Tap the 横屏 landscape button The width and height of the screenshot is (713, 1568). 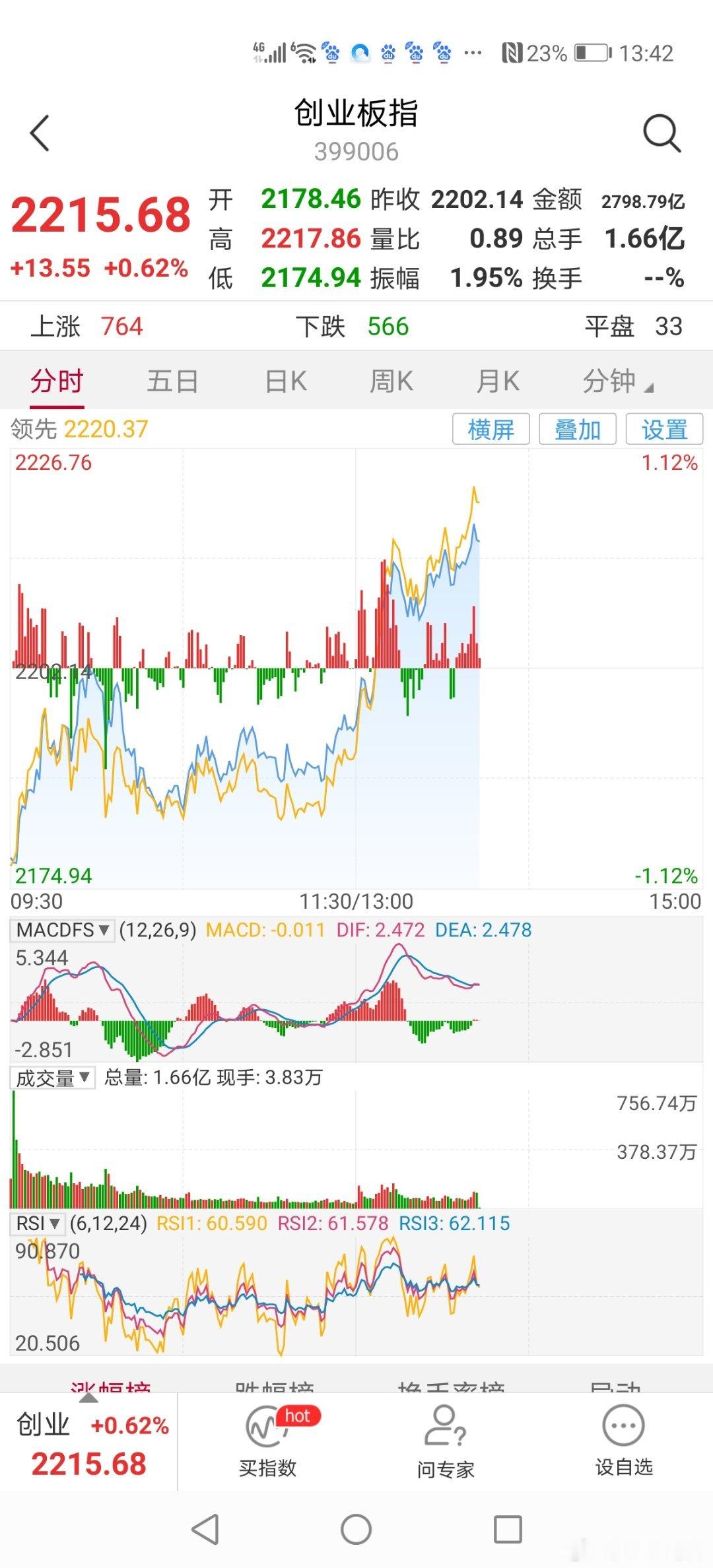pyautogui.click(x=491, y=430)
